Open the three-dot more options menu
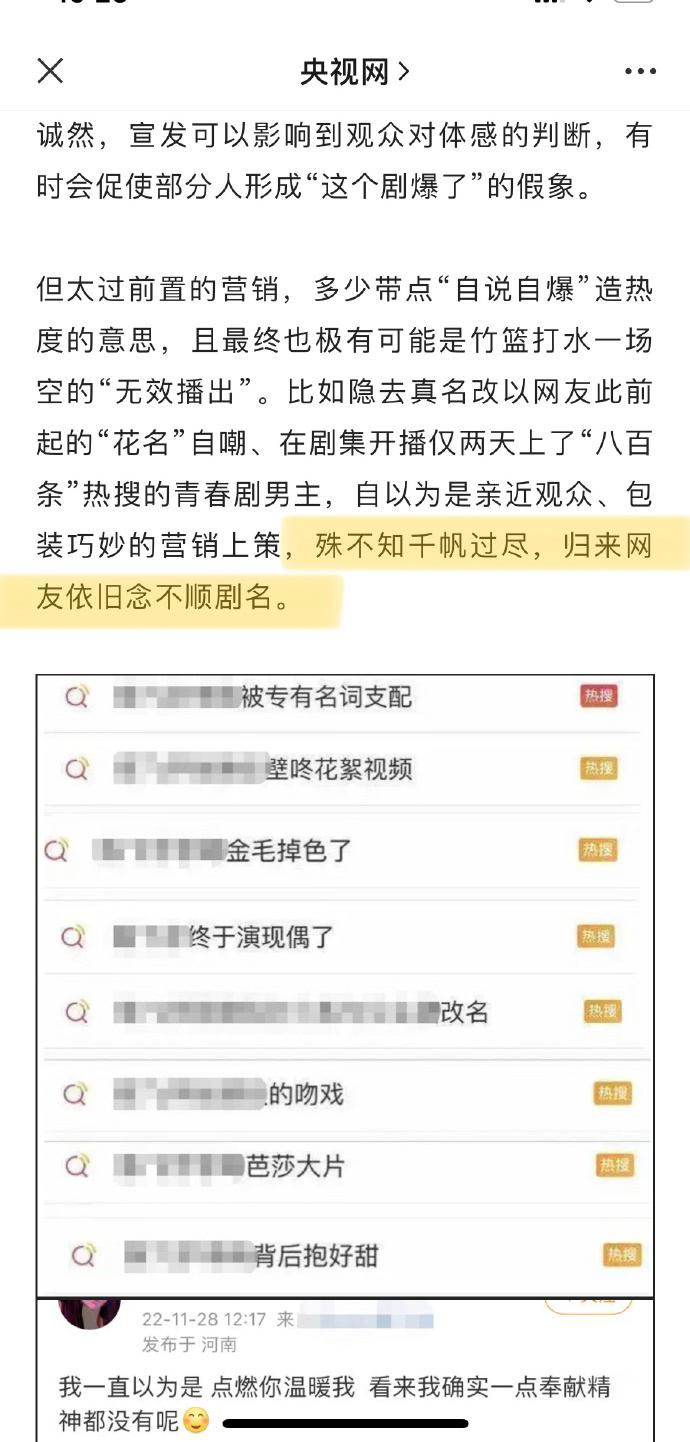Viewport: 690px width, 1442px height. pyautogui.click(x=640, y=71)
